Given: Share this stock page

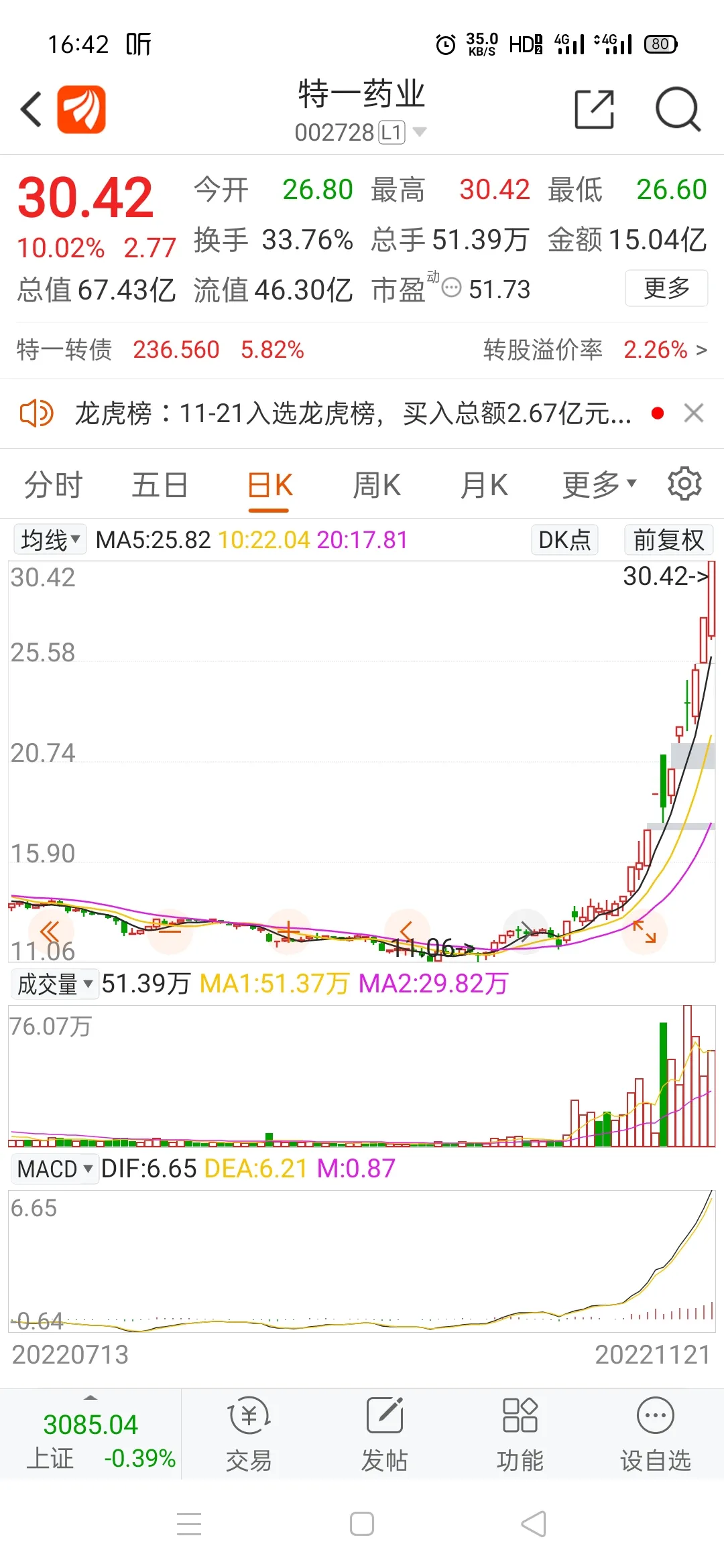Looking at the screenshot, I should 595,109.
